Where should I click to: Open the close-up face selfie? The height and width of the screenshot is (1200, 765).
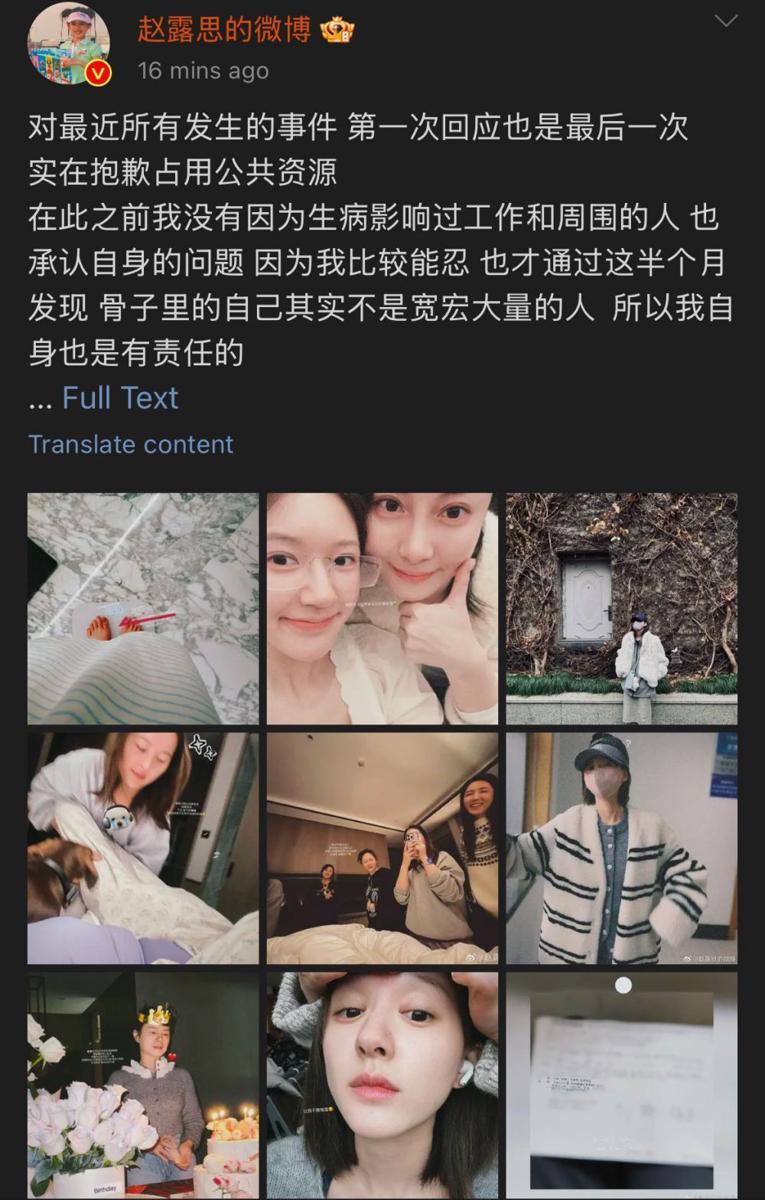point(382,1085)
